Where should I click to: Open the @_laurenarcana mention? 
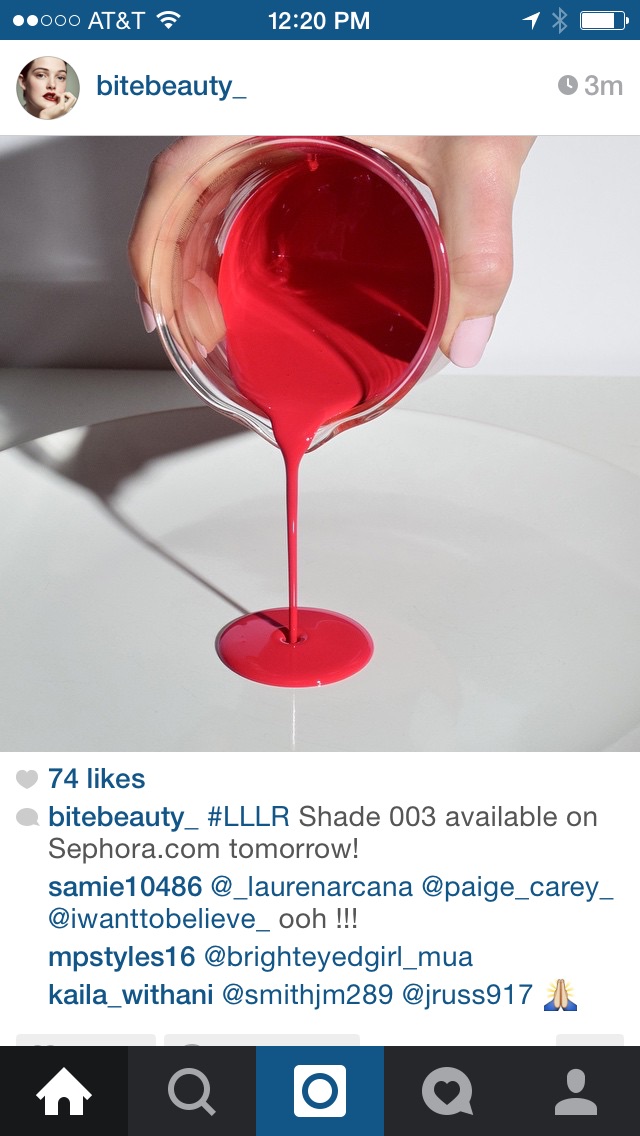point(312,886)
